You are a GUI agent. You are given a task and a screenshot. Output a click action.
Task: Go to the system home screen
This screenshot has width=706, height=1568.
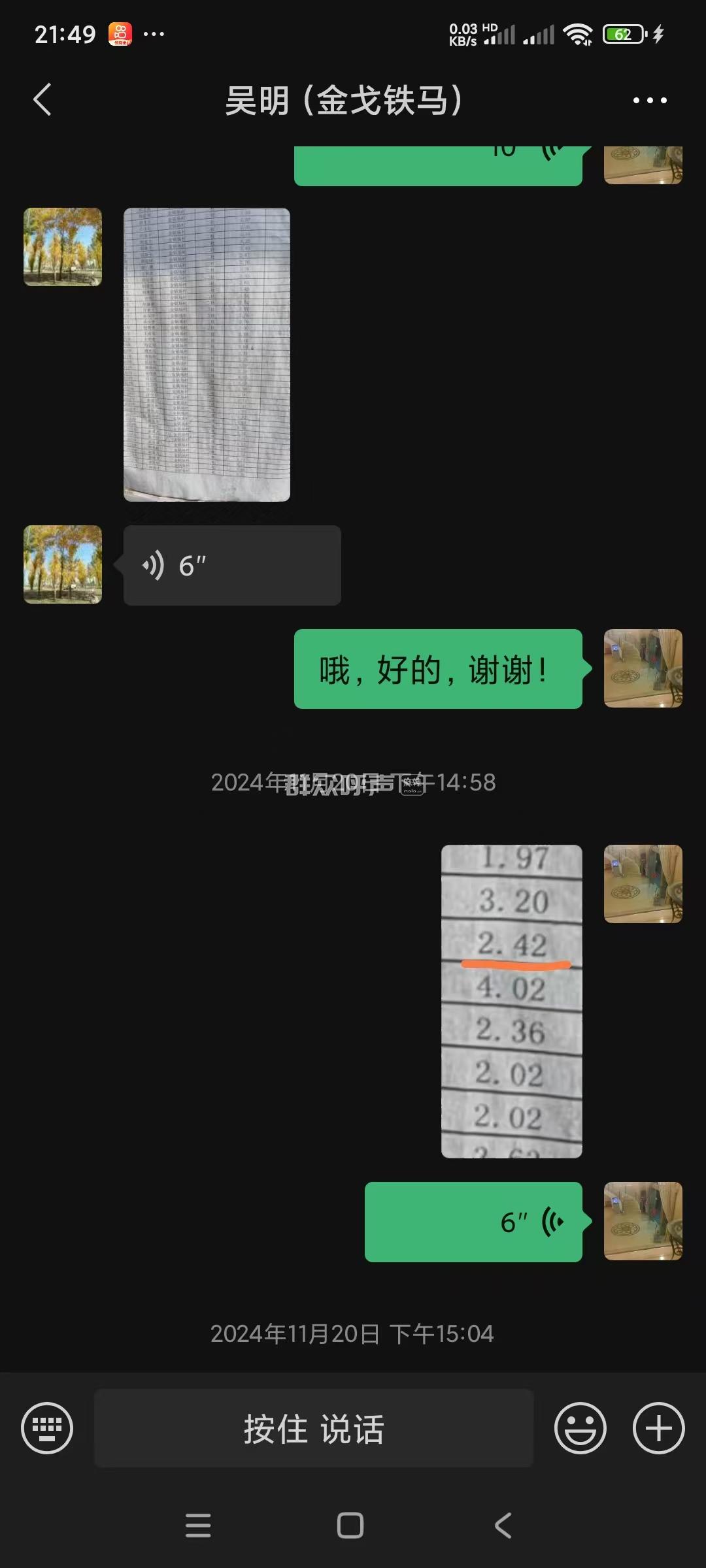coord(350,1526)
